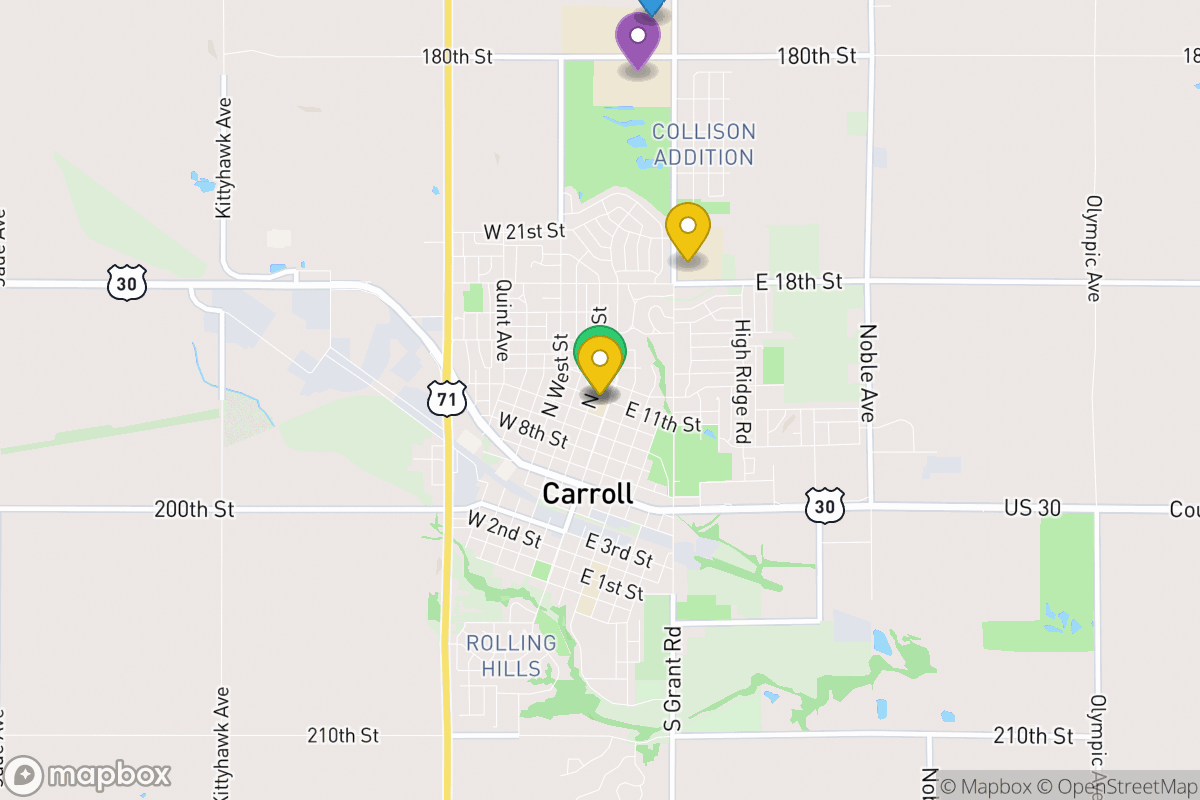Open the © OpenStreetMap attribution link

pyautogui.click(x=1122, y=786)
